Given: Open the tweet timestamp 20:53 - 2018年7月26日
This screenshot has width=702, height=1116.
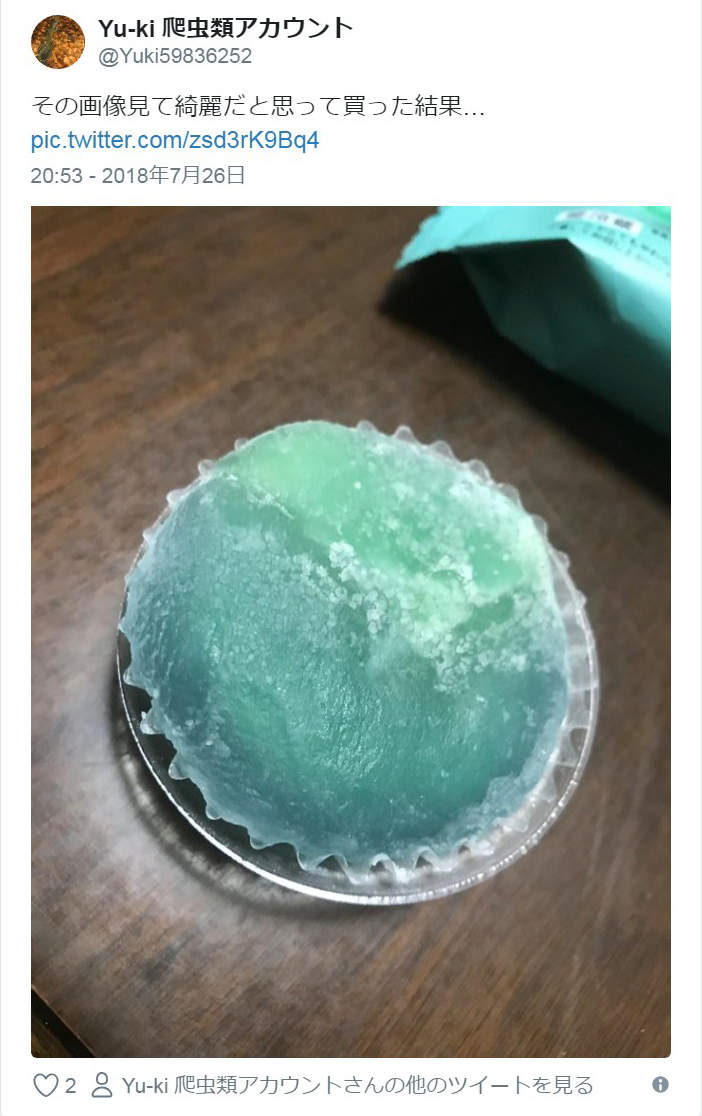Looking at the screenshot, I should point(138,176).
